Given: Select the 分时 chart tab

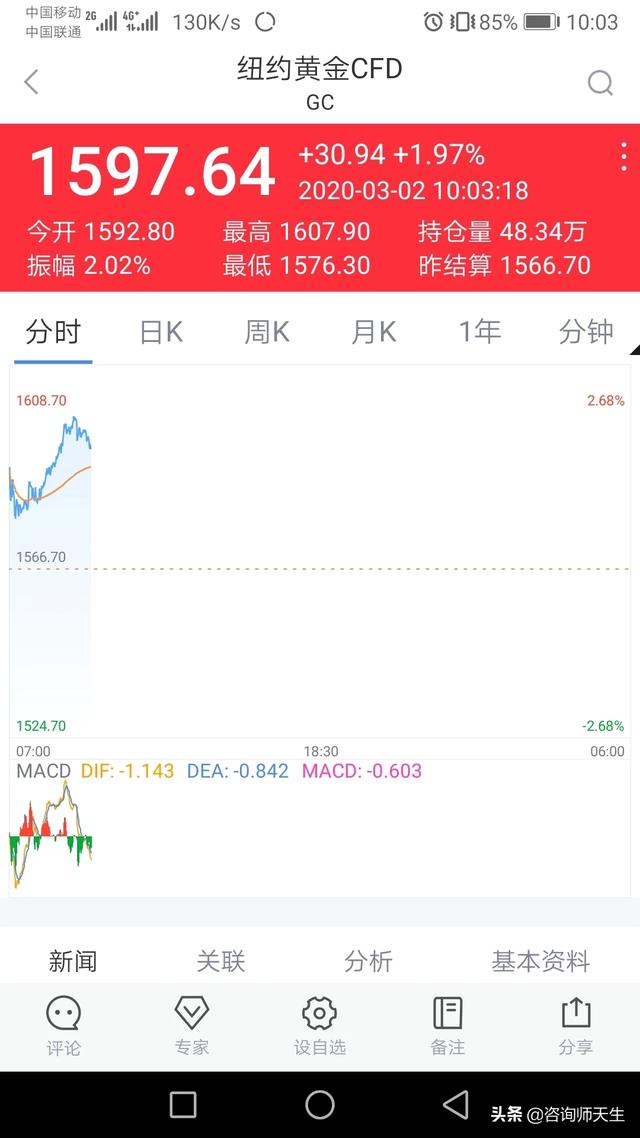Looking at the screenshot, I should [x=53, y=332].
